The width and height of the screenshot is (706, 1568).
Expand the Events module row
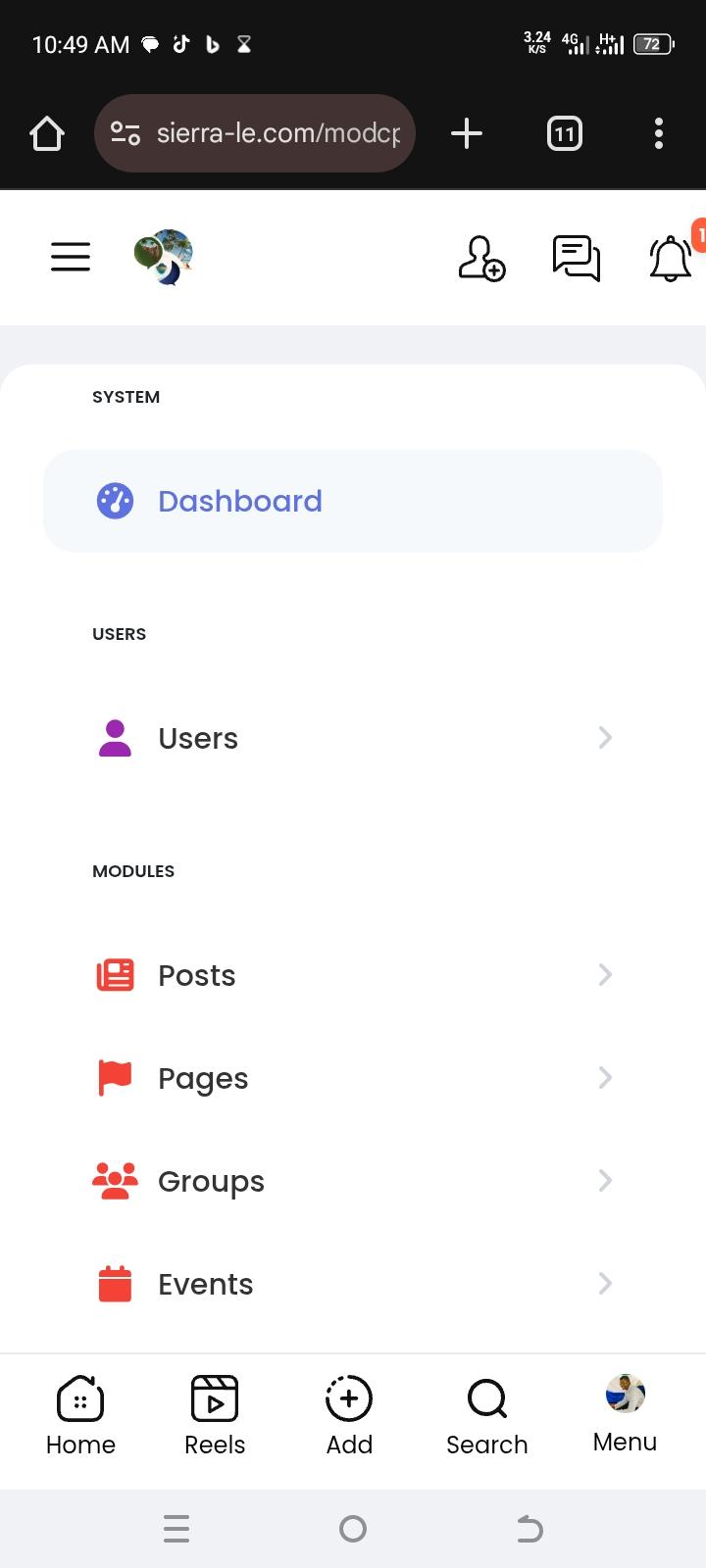pyautogui.click(x=353, y=1284)
